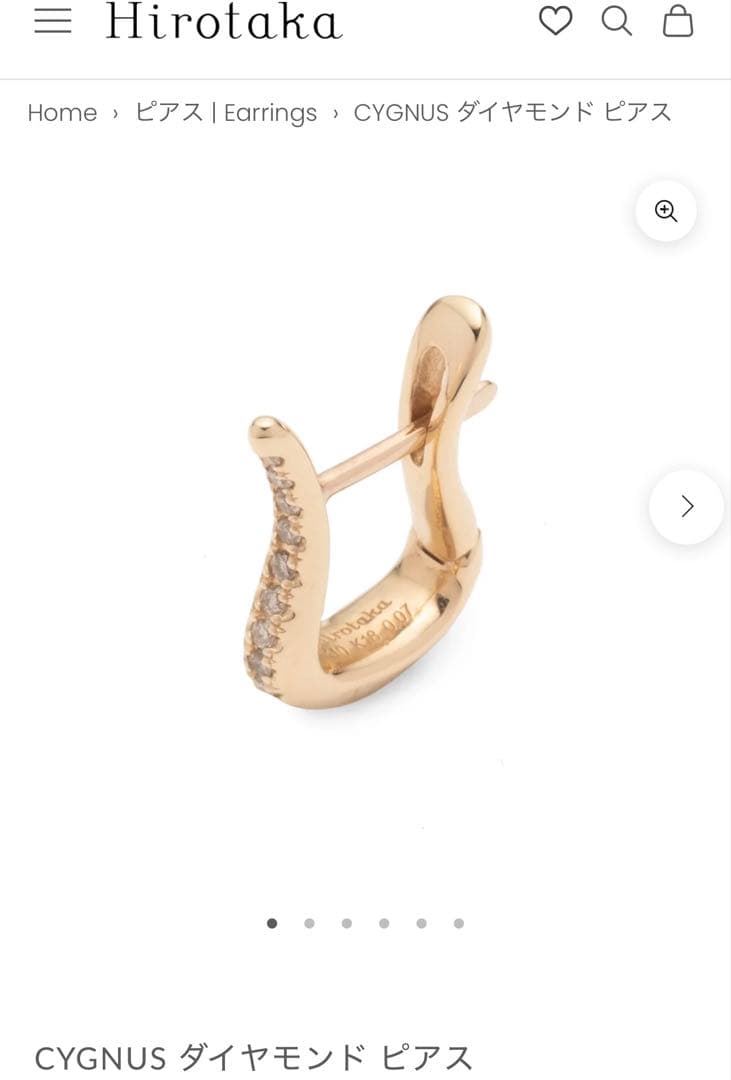Zoom into the product image

coord(666,211)
